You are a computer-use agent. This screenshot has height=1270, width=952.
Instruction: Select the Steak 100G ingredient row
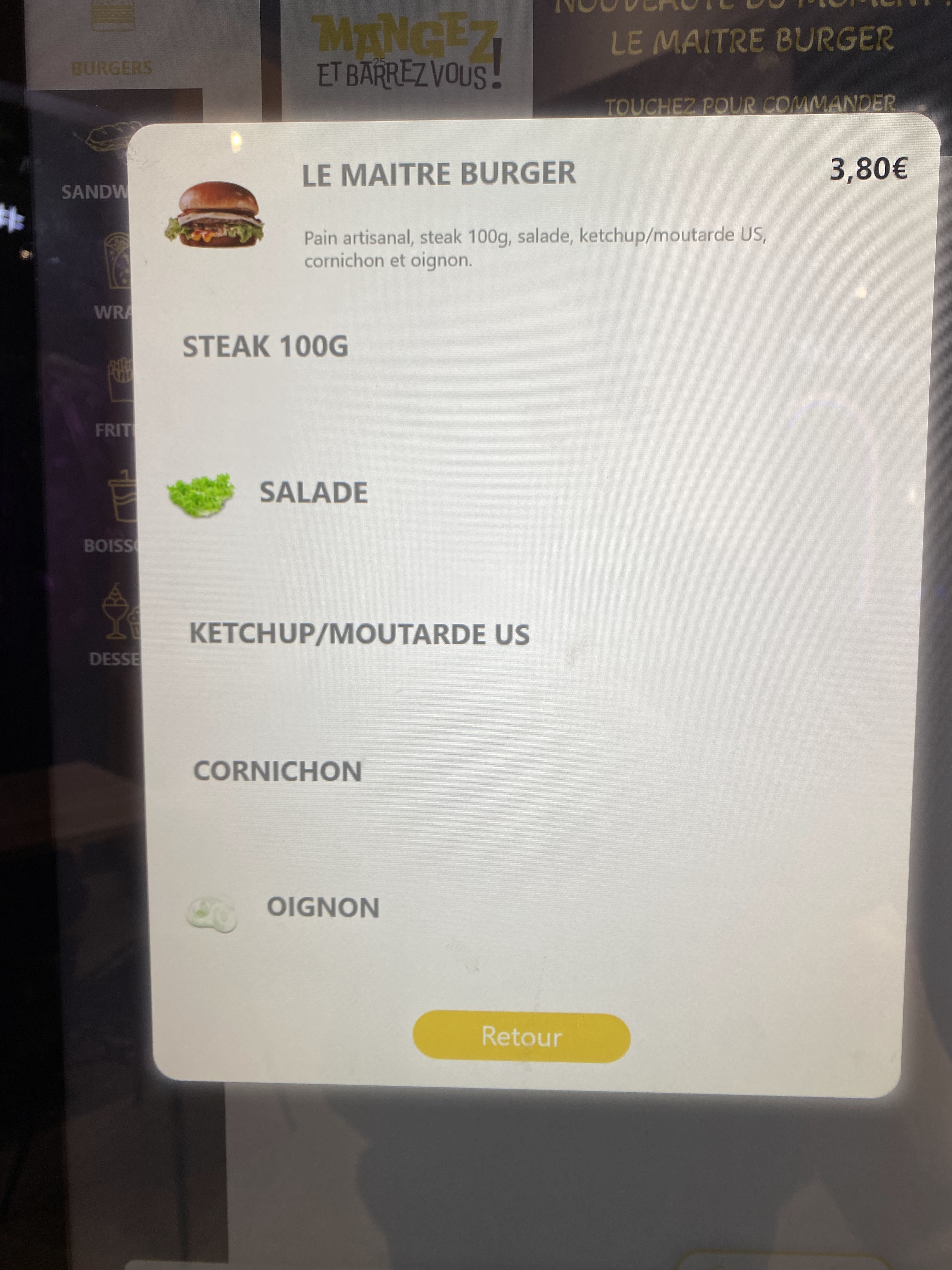coord(265,347)
